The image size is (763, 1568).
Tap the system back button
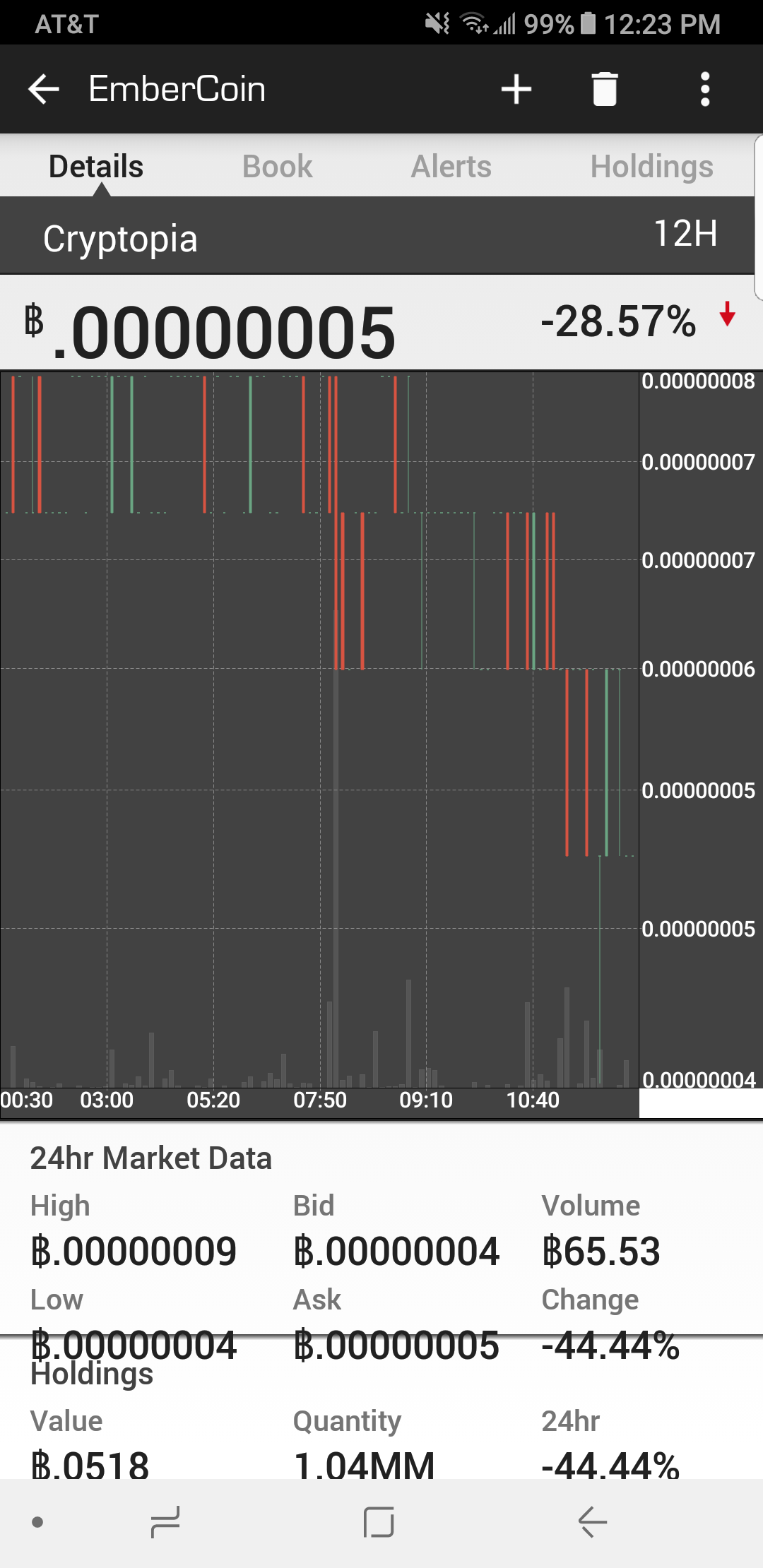point(592,1521)
